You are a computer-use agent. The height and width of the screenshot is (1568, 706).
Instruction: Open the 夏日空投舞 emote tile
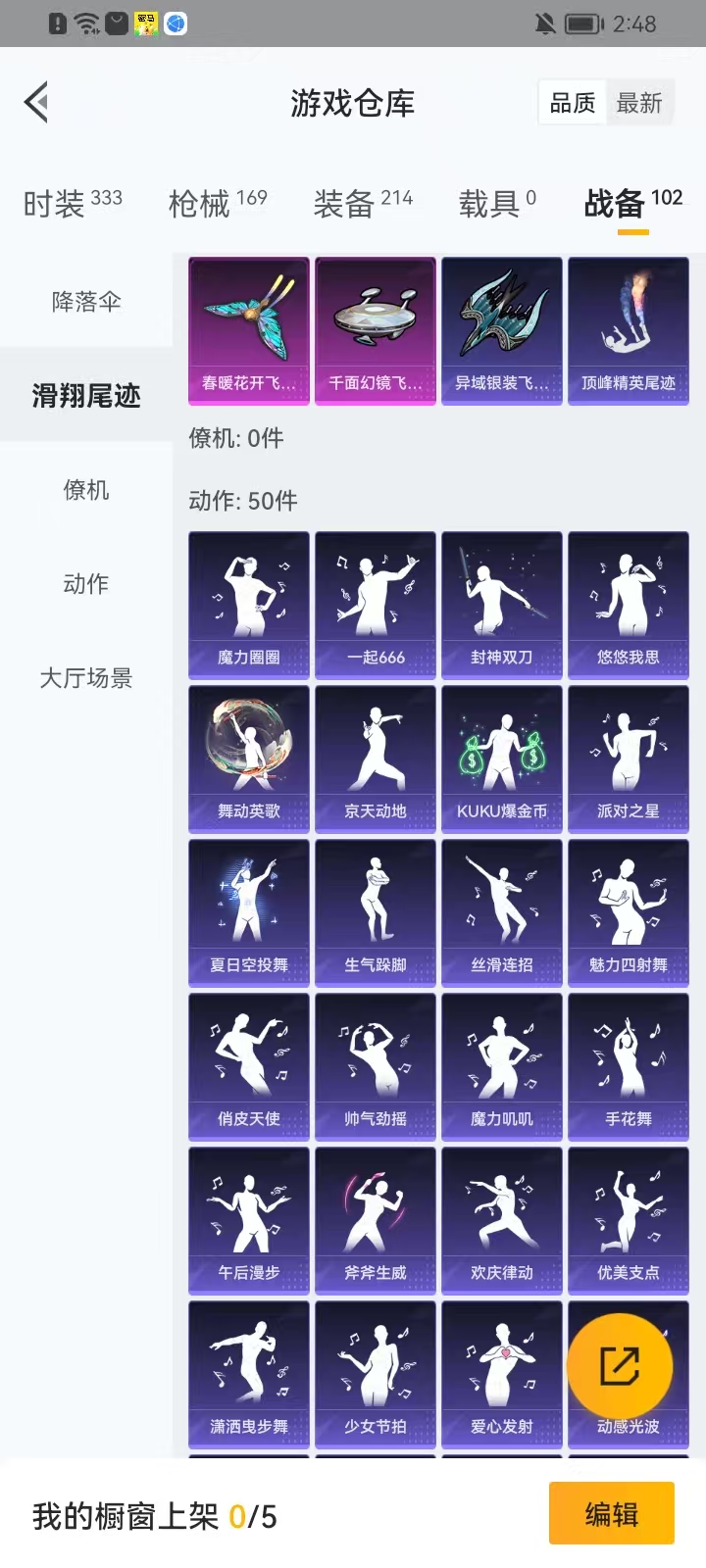tap(249, 911)
